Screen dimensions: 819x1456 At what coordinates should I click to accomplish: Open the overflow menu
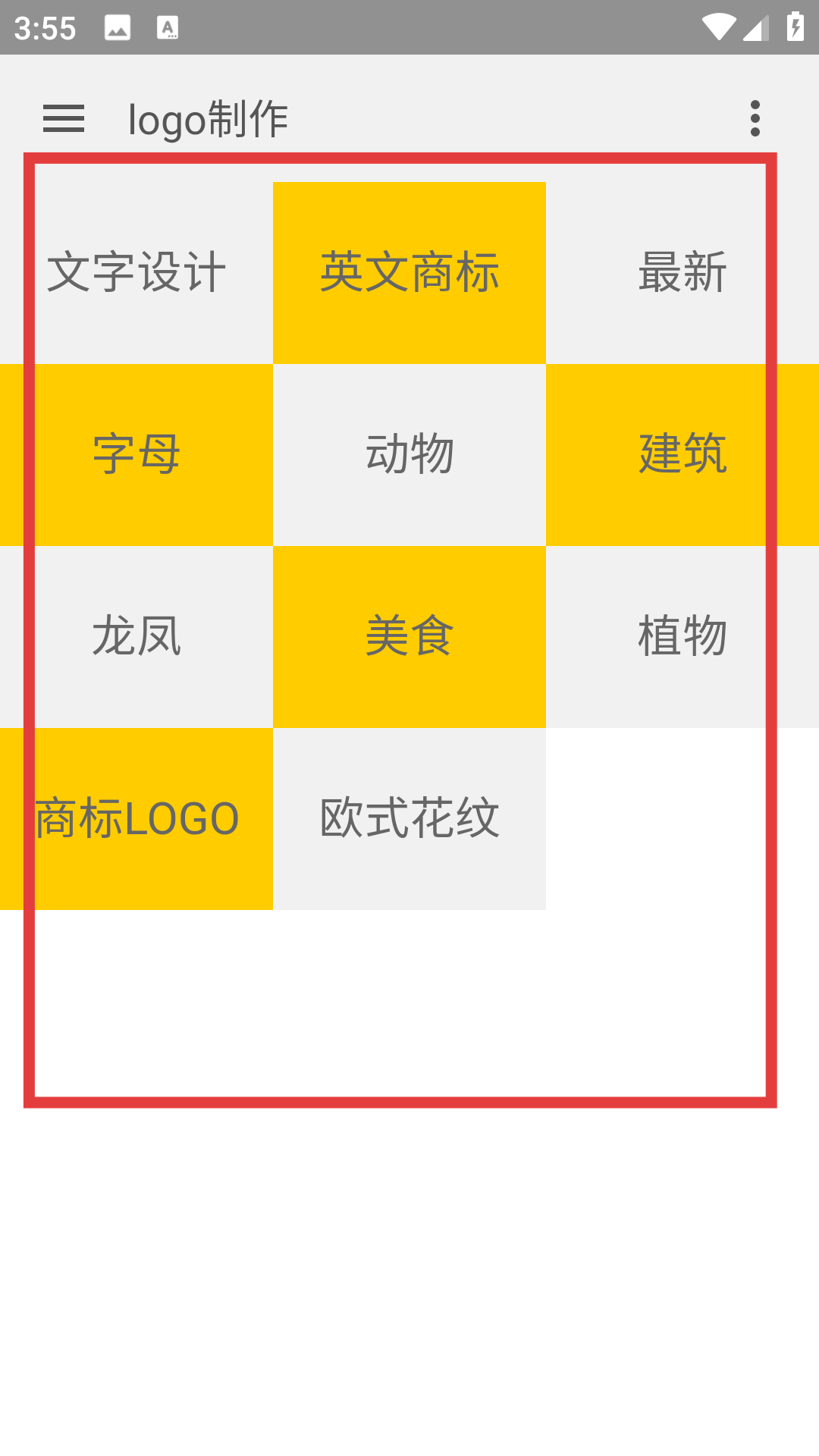coord(755,119)
